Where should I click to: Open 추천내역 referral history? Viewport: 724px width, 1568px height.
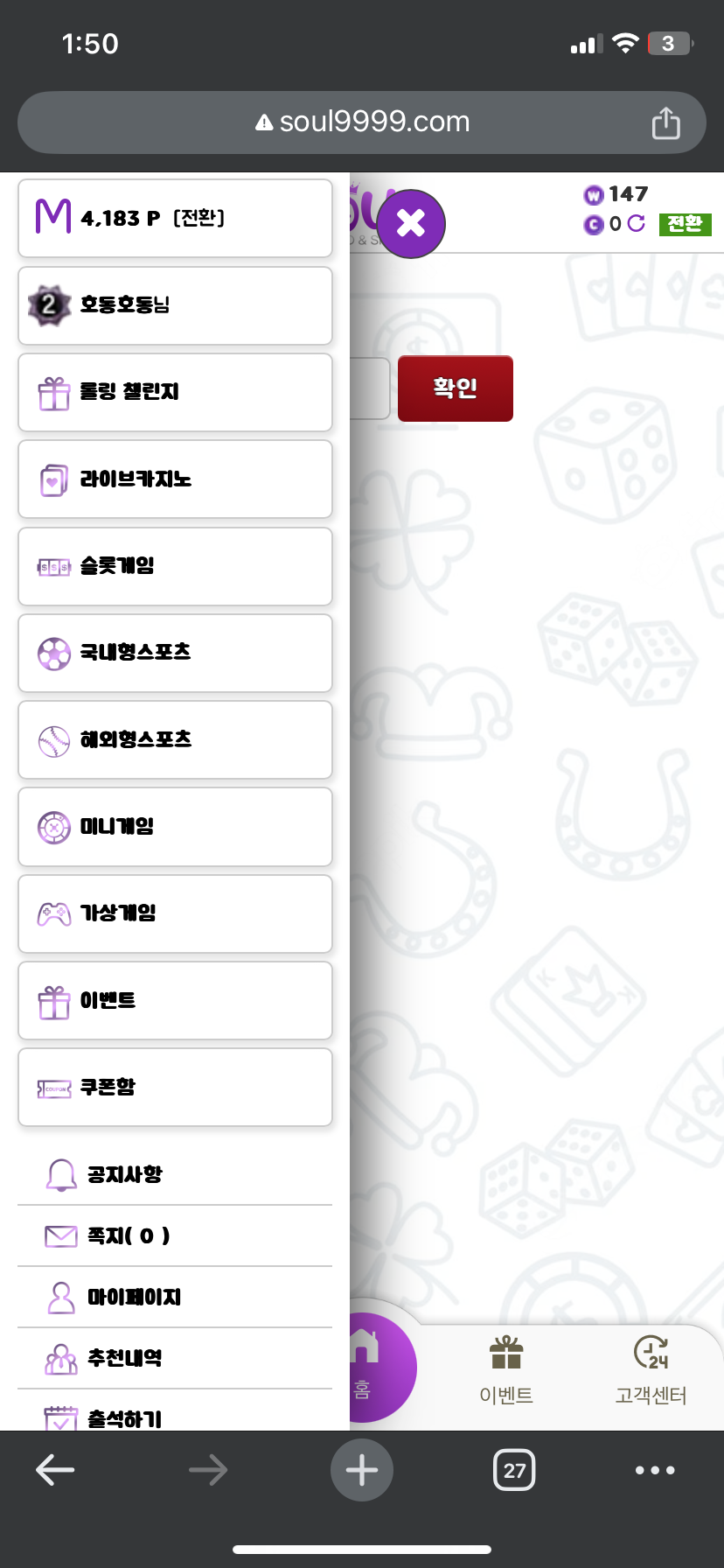(x=175, y=1358)
